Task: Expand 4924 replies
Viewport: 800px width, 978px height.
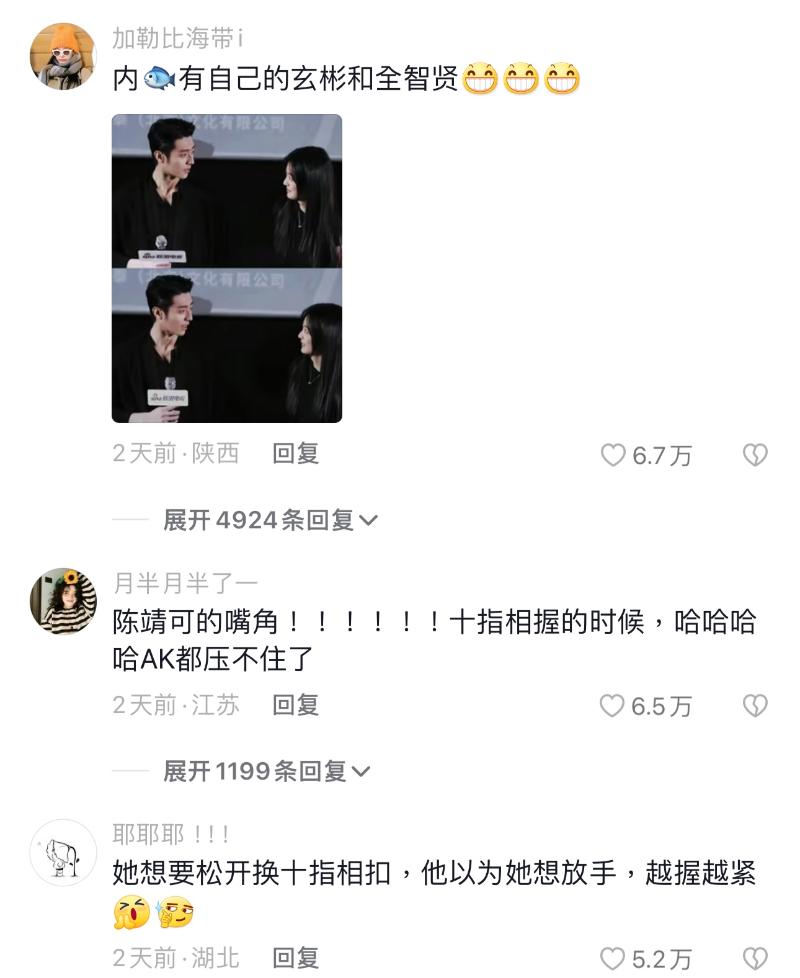Action: tap(270, 520)
